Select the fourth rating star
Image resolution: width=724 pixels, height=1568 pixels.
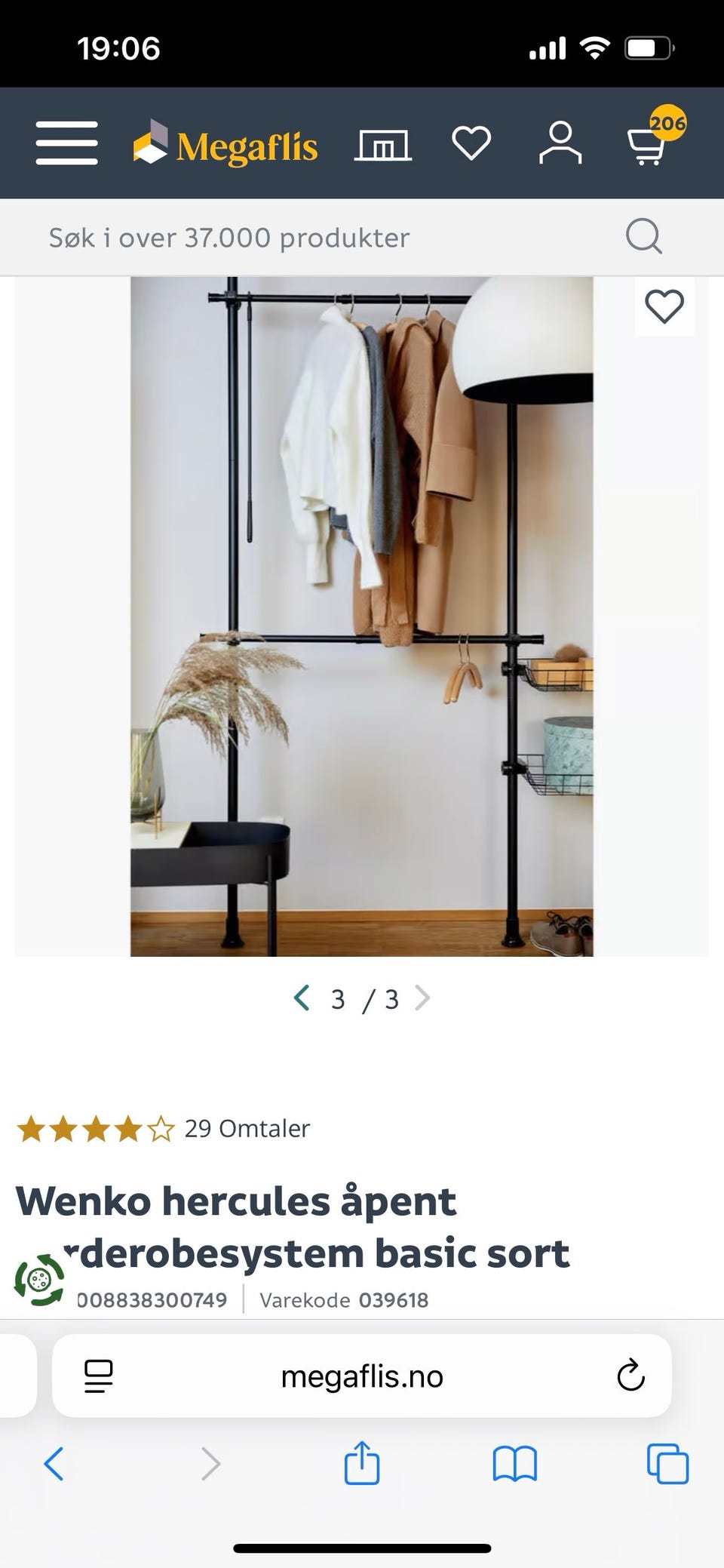pyautogui.click(x=126, y=1129)
